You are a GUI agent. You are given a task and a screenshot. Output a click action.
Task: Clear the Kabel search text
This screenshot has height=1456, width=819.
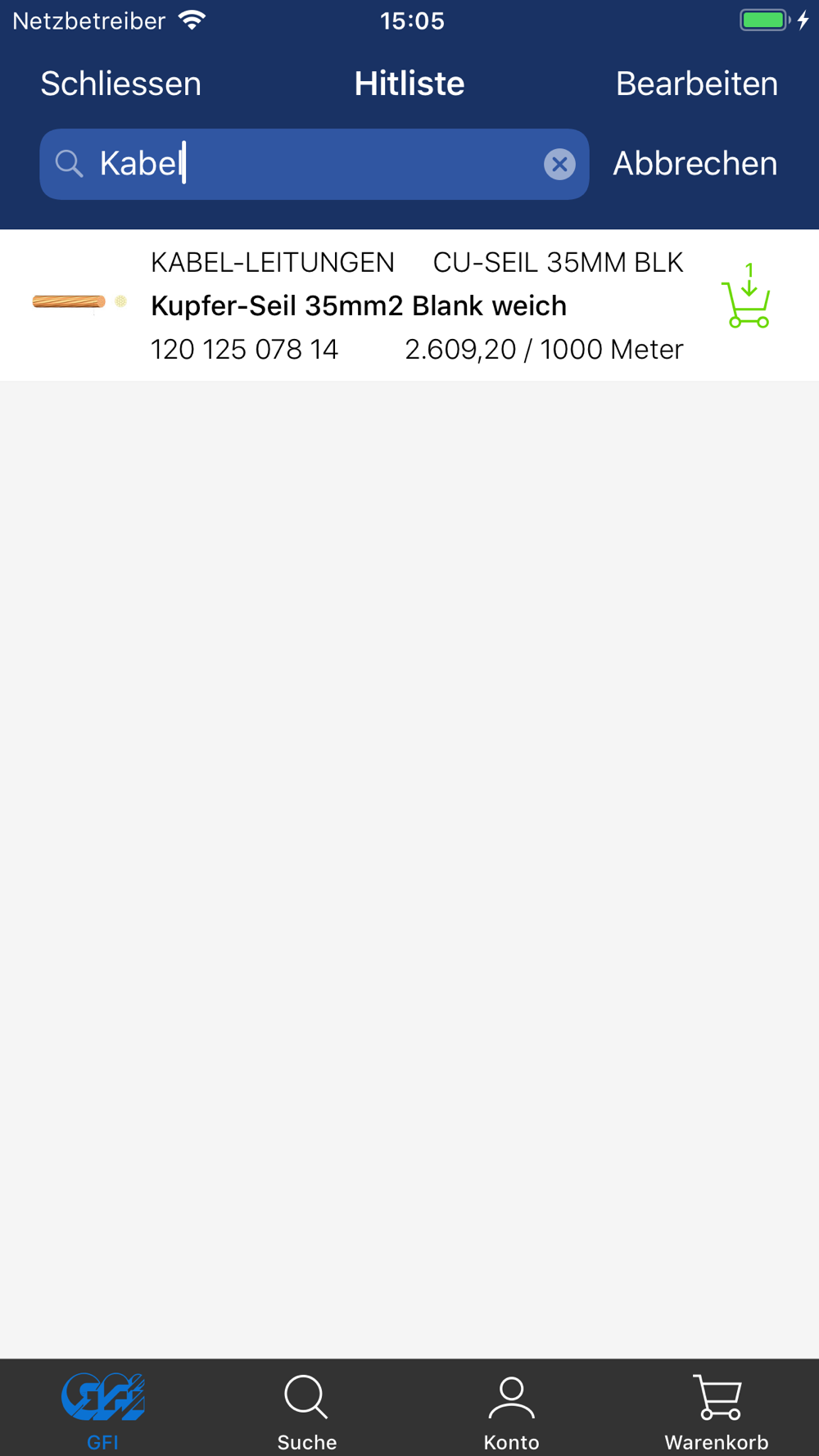click(559, 165)
